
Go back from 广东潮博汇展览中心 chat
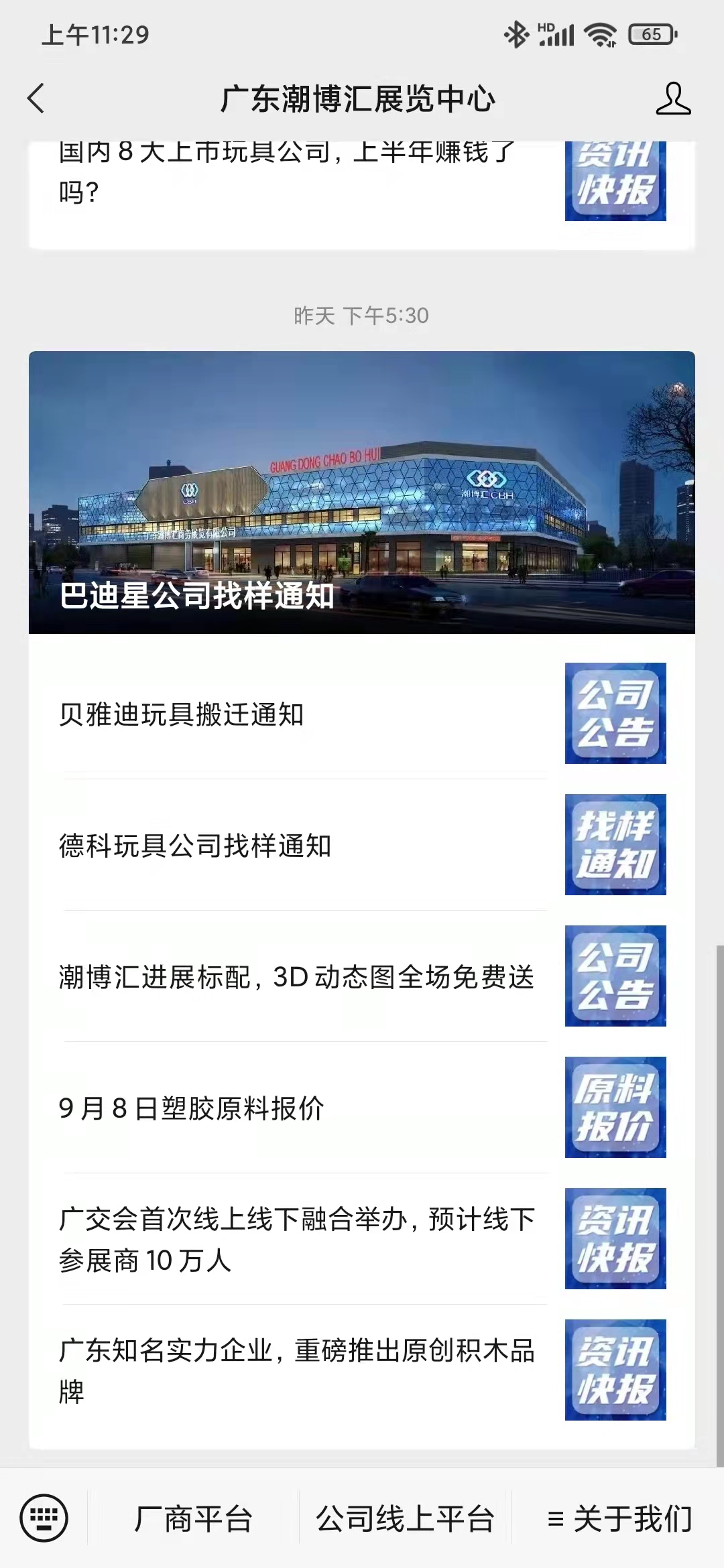tap(36, 99)
